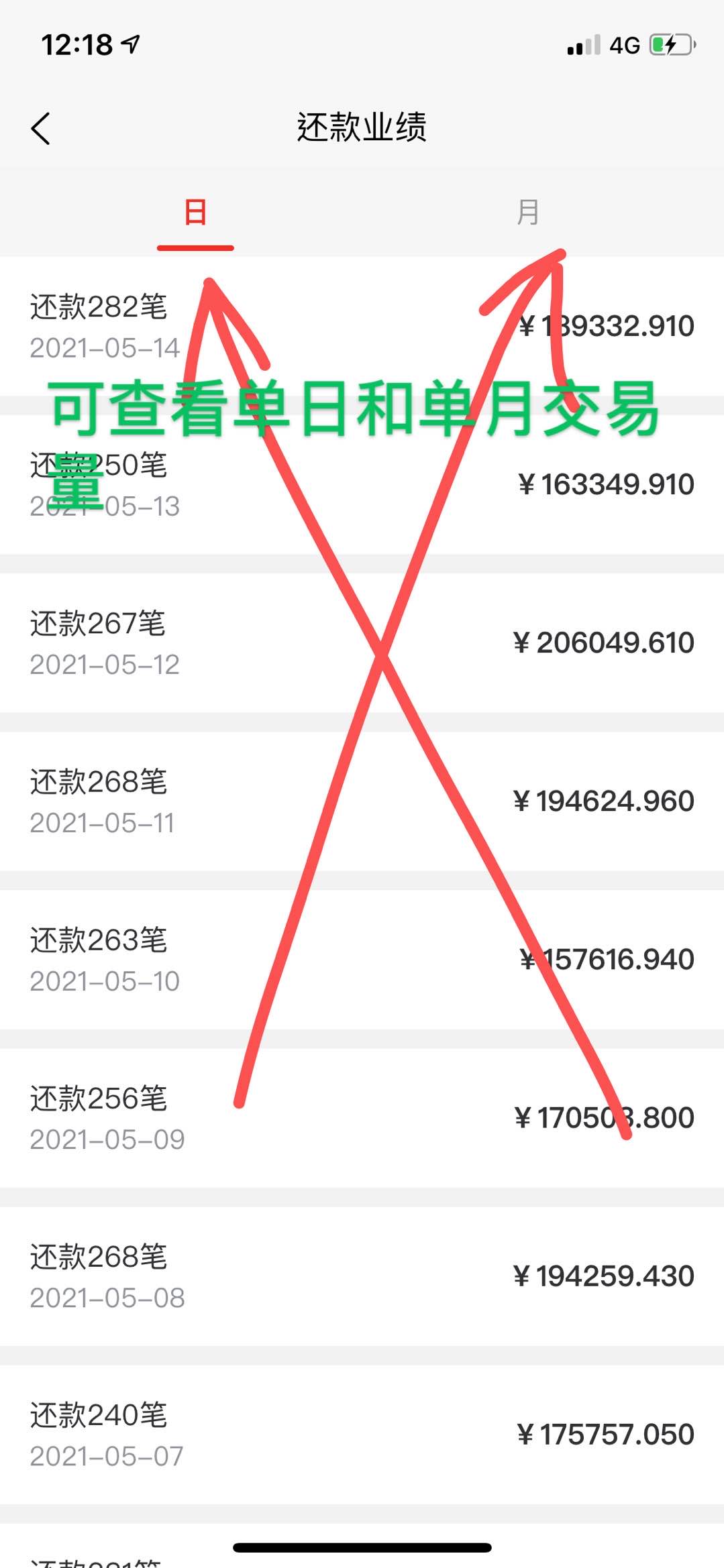The width and height of the screenshot is (724, 1568).
Task: Select the 日 daily tab
Action: 195,212
